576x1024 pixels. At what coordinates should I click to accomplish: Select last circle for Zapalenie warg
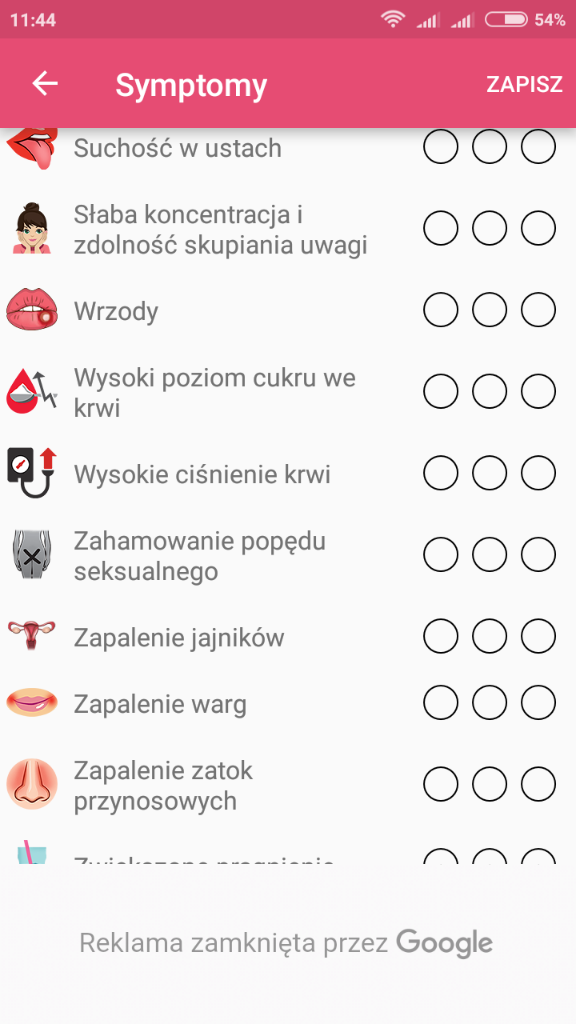click(x=538, y=703)
